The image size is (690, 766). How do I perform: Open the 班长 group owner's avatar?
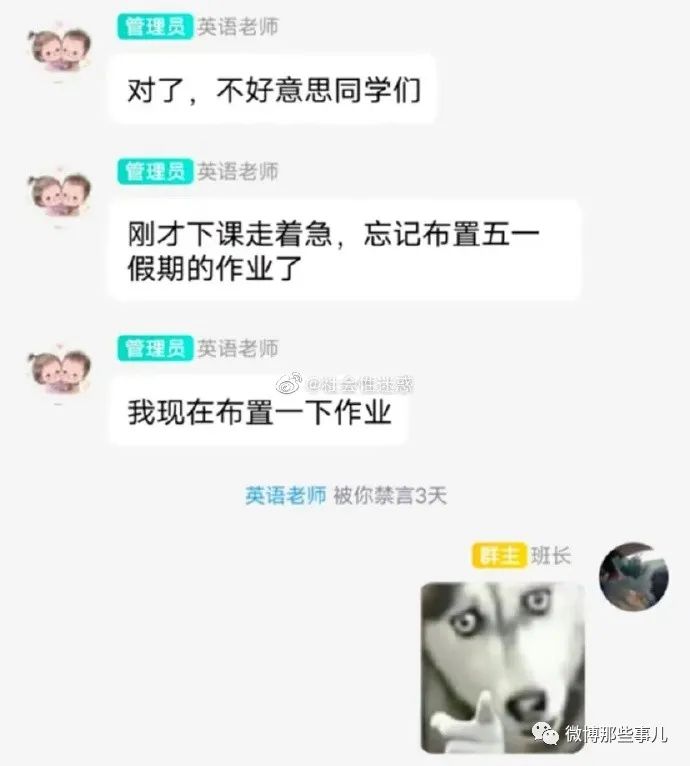633,576
